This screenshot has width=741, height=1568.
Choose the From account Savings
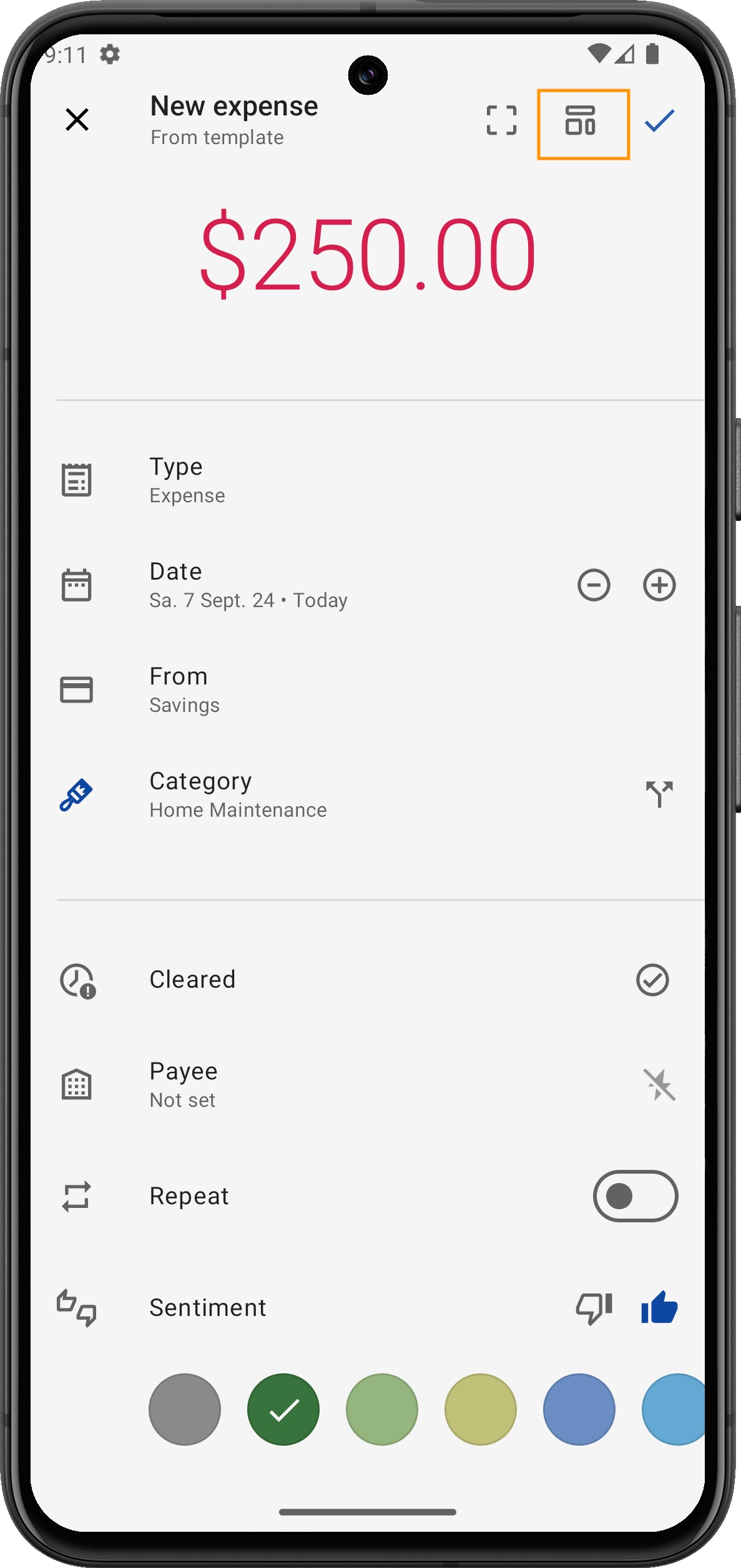(250, 690)
